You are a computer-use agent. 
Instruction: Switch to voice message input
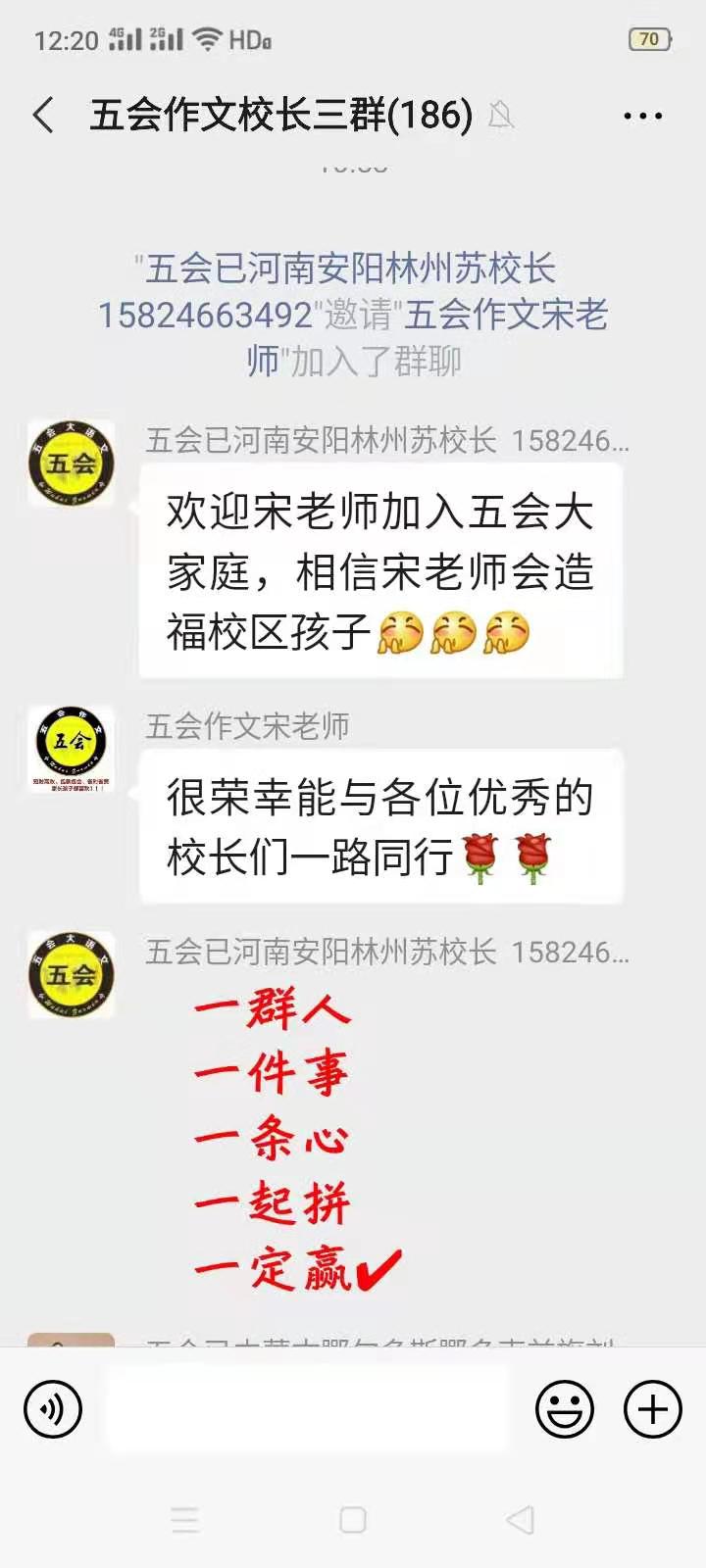point(53,1409)
